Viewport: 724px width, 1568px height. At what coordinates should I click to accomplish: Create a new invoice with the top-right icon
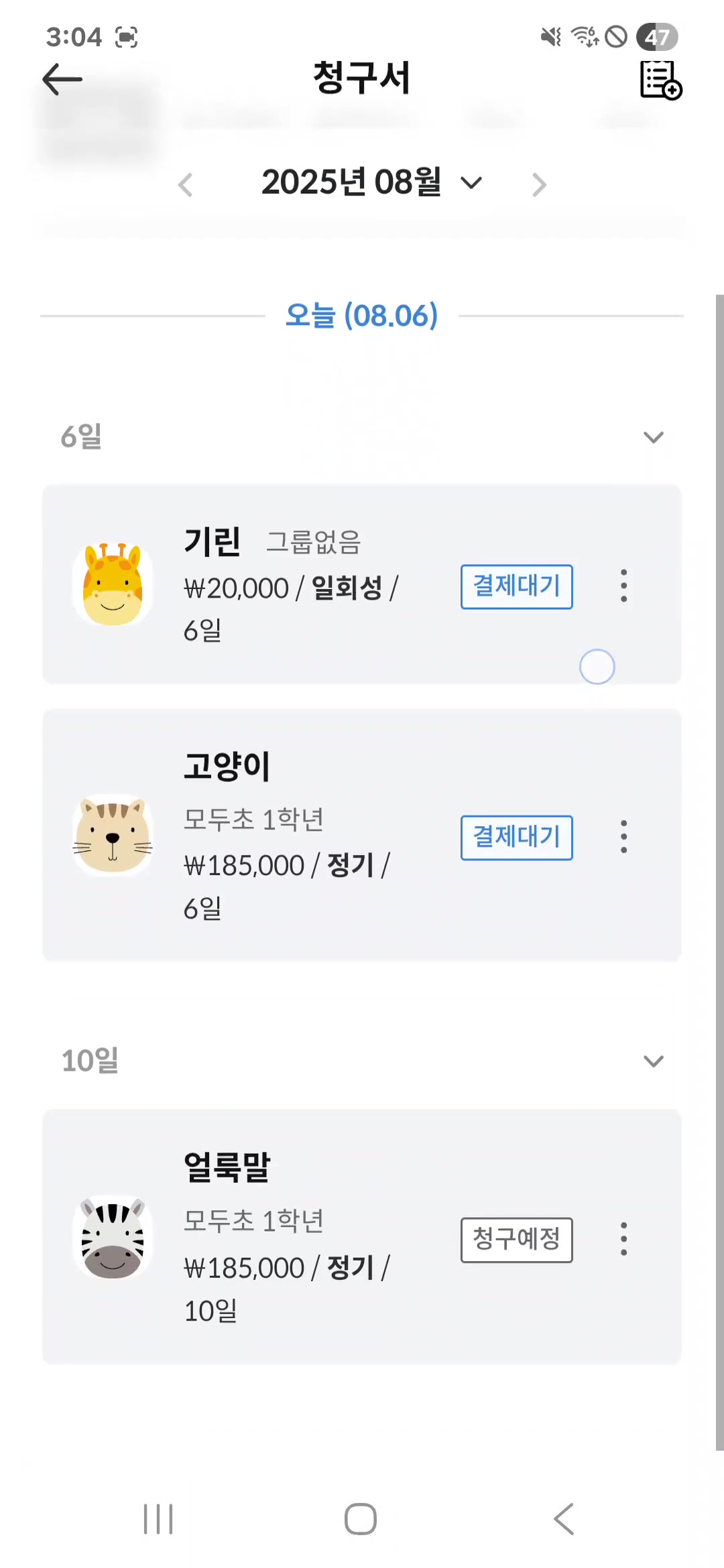tap(660, 80)
